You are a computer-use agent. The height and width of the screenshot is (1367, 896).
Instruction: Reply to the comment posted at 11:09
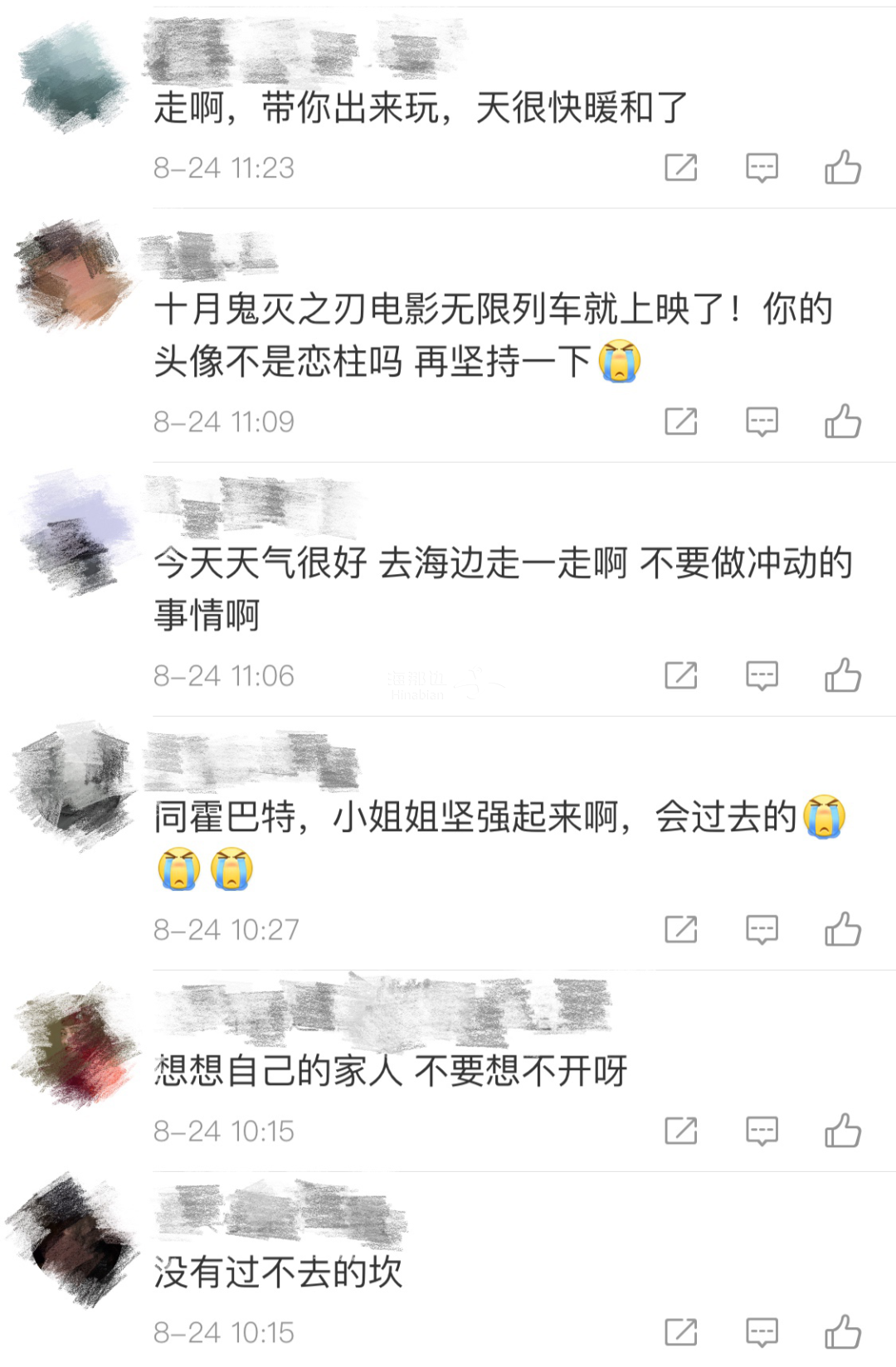pyautogui.click(x=762, y=422)
